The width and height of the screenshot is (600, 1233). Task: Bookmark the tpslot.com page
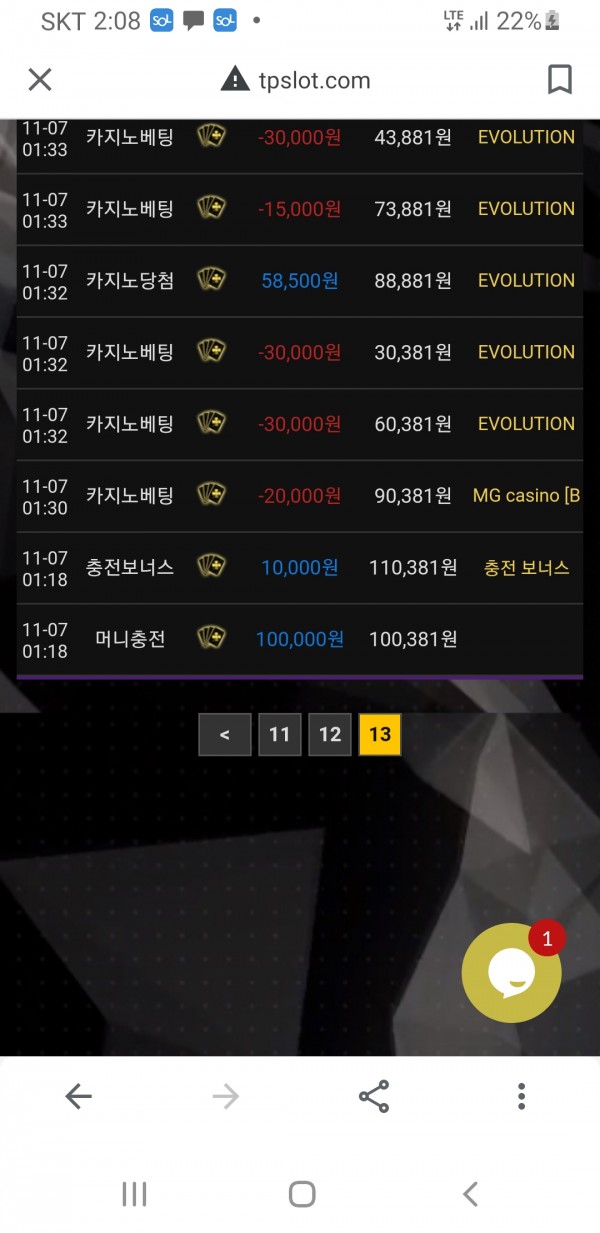coord(560,80)
